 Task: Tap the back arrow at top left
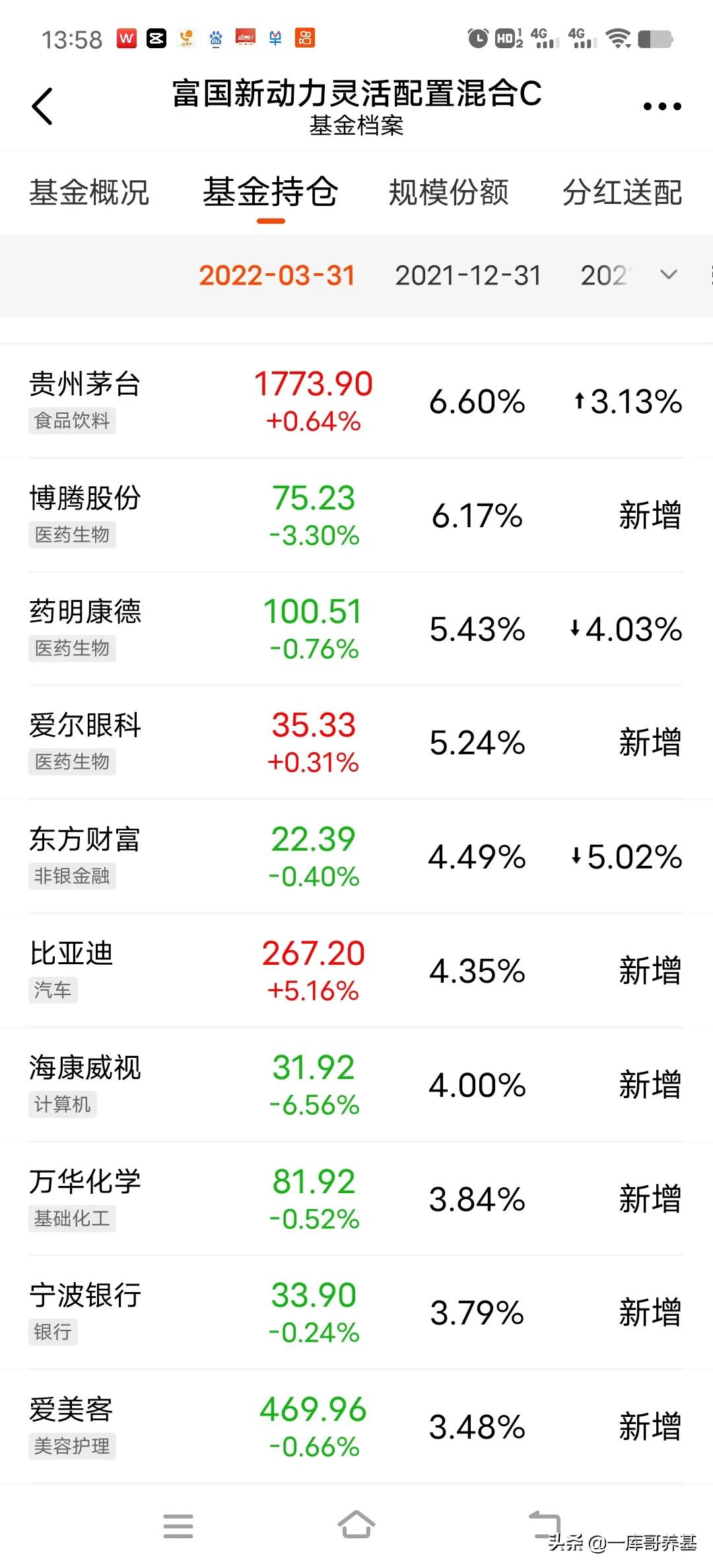[x=42, y=106]
